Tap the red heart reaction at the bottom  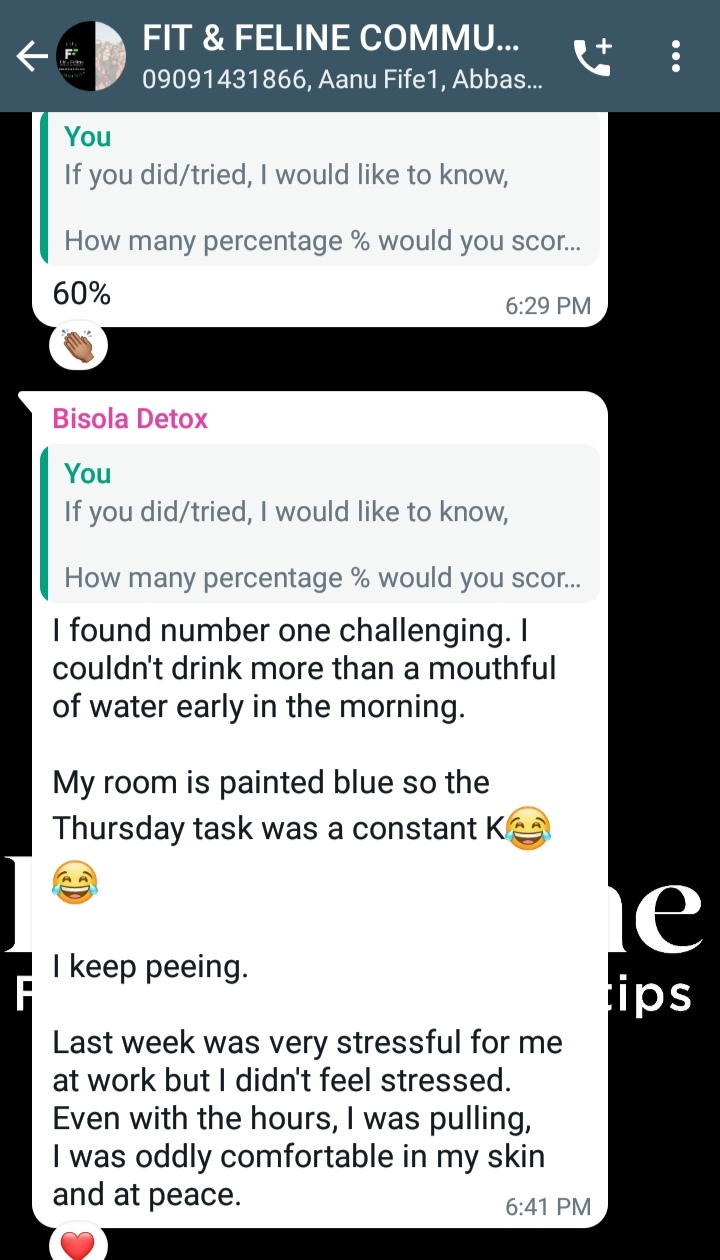[78, 1243]
